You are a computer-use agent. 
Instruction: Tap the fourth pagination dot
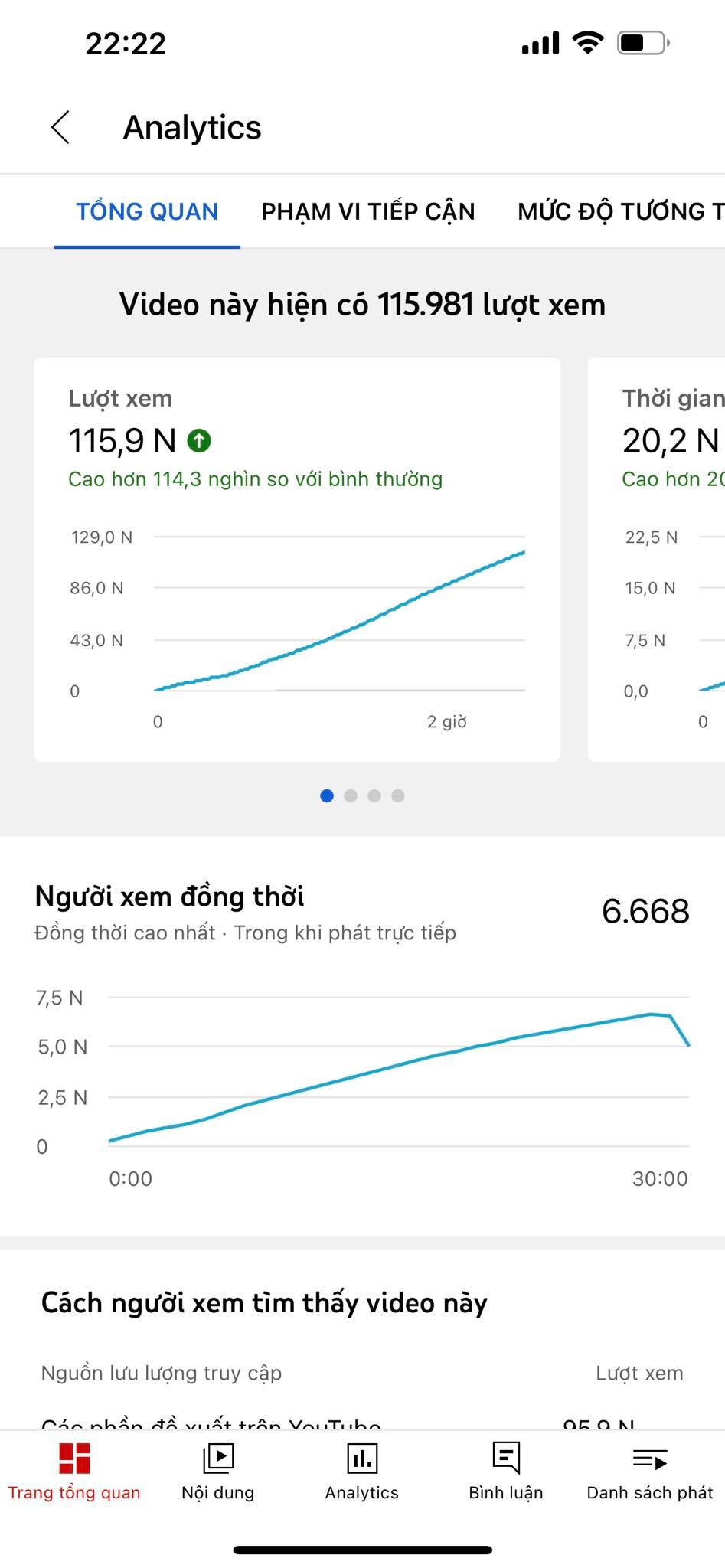pyautogui.click(x=399, y=796)
